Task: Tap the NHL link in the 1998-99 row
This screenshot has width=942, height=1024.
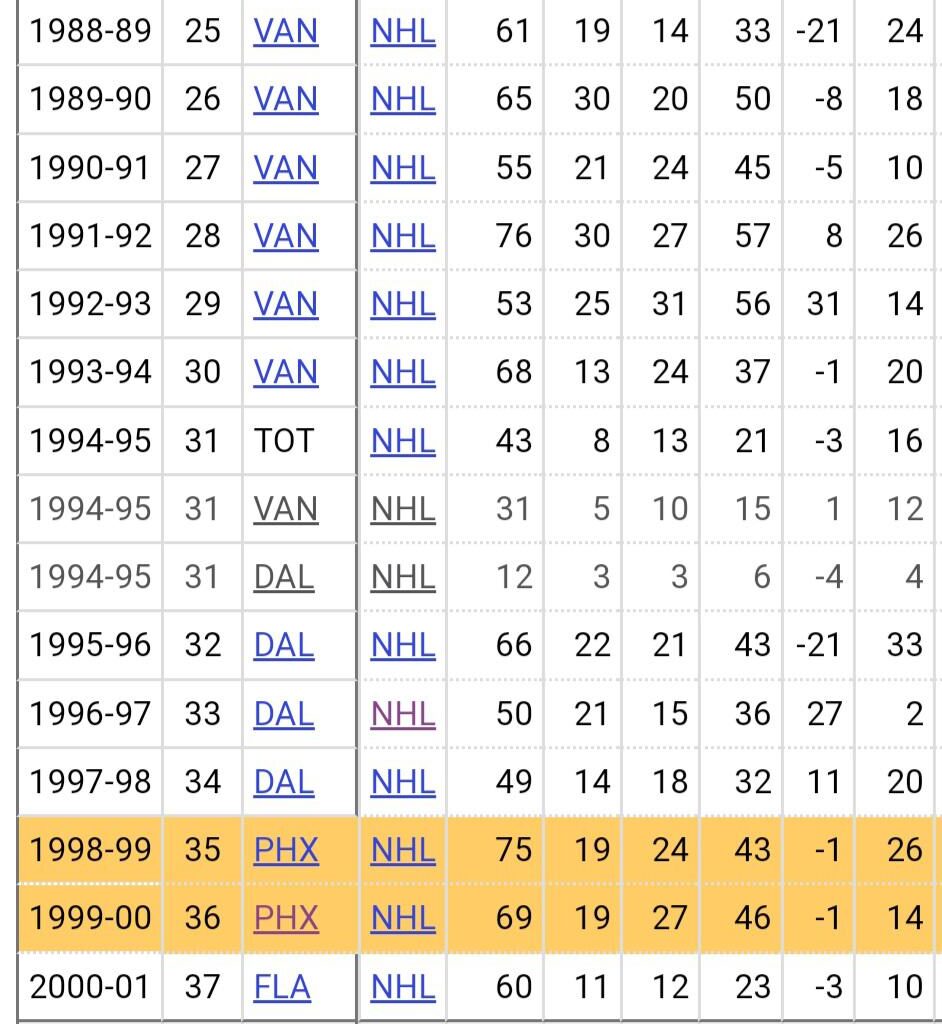Action: pyautogui.click(x=402, y=850)
